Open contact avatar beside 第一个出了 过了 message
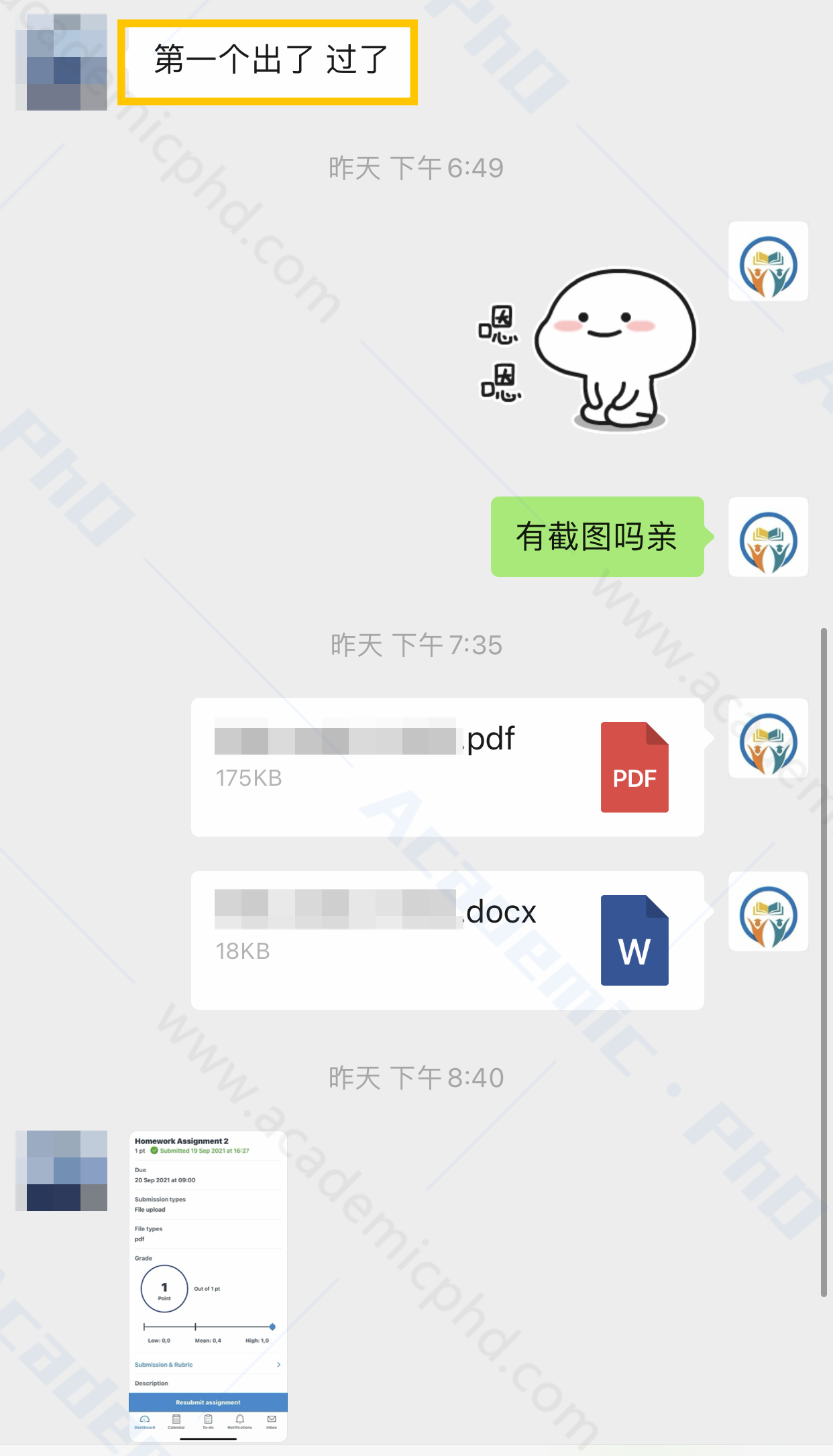Screen dimensions: 833x1456 coord(62,62)
